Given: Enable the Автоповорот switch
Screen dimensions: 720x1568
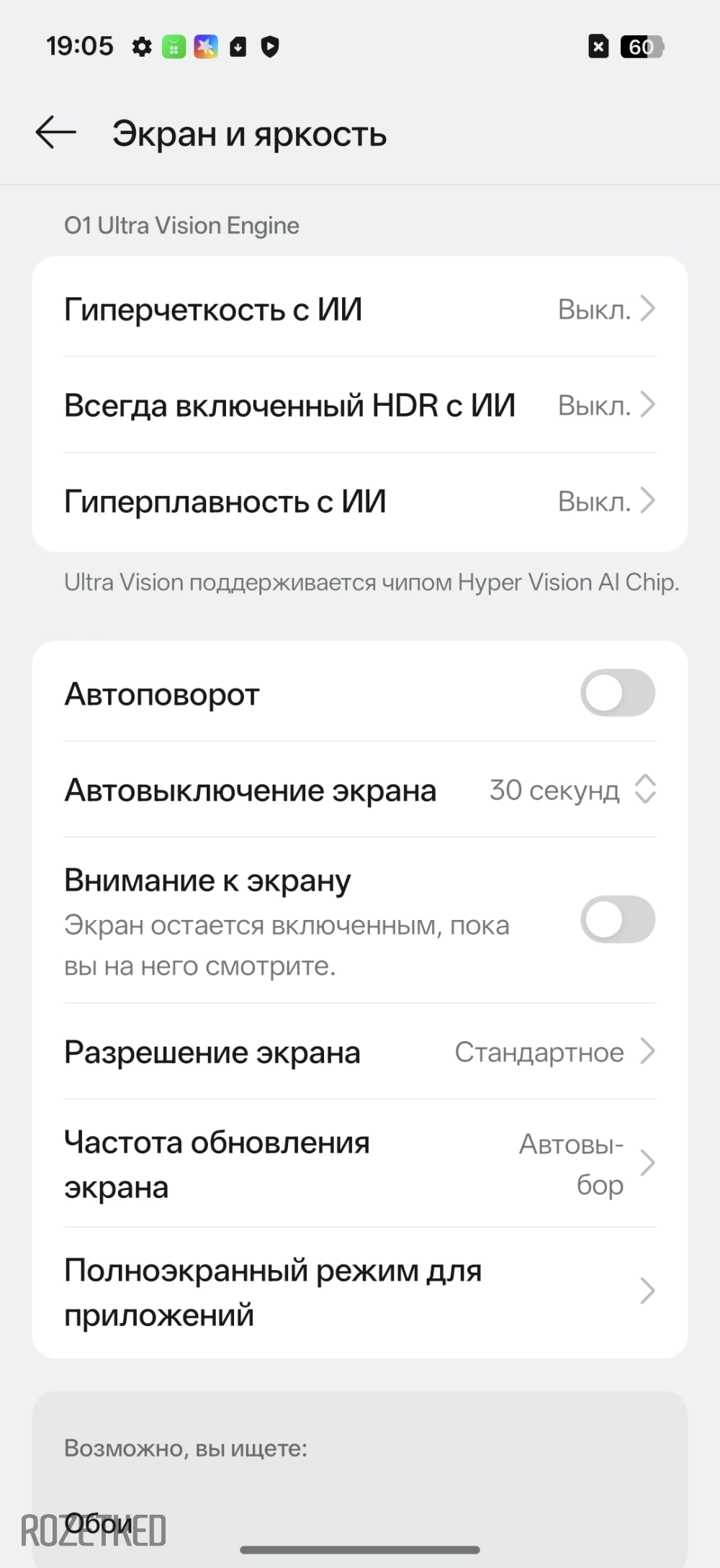Looking at the screenshot, I should coord(617,693).
